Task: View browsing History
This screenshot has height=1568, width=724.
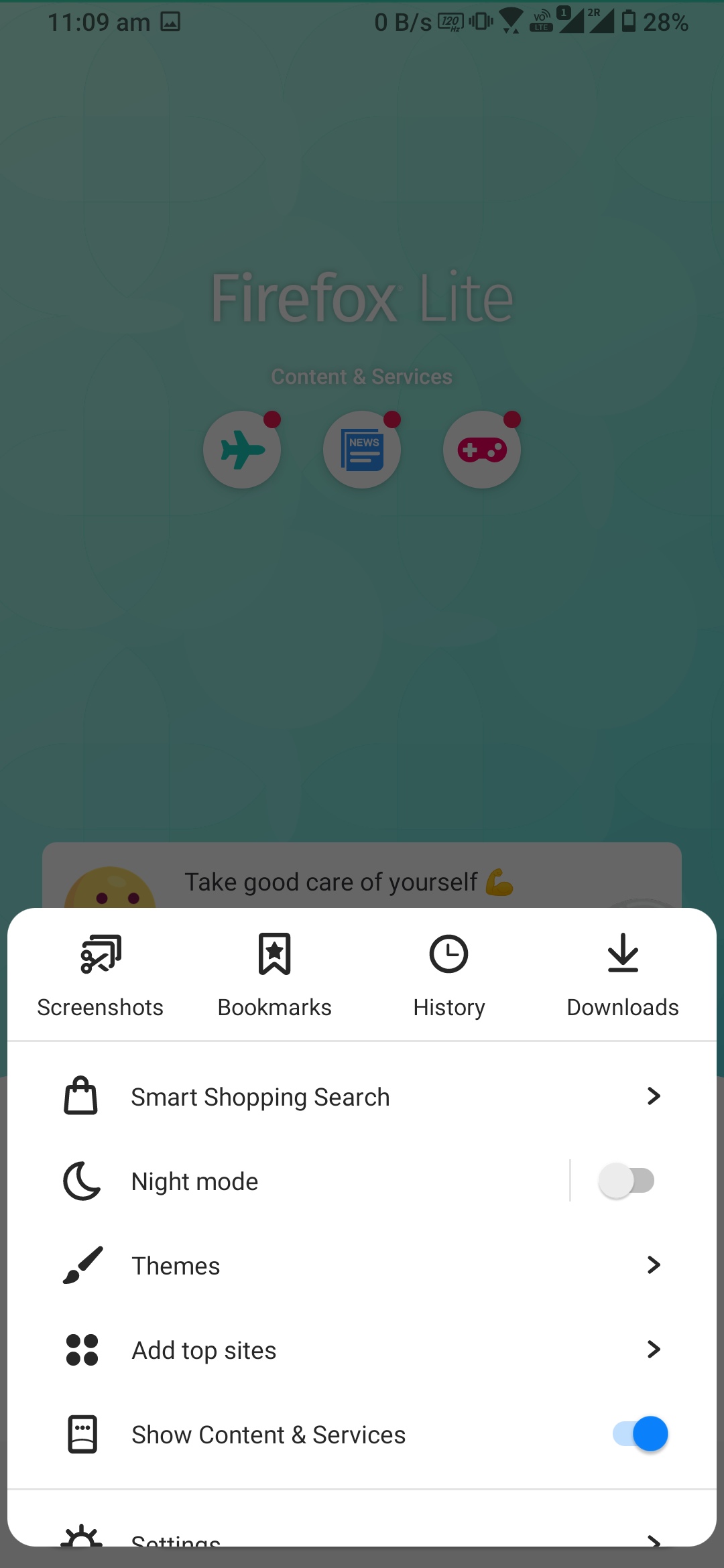Action: pyautogui.click(x=448, y=975)
